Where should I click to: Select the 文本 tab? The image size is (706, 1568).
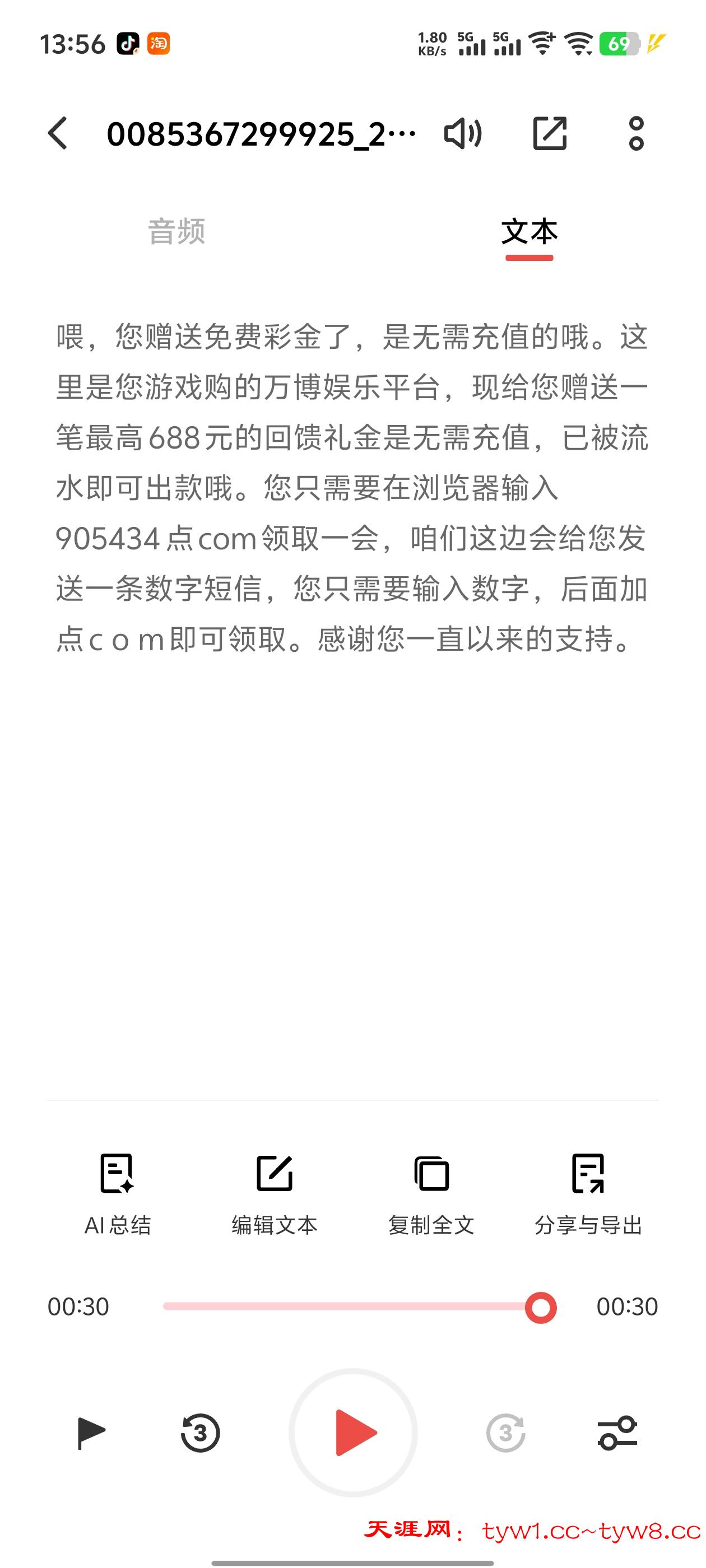coord(529,232)
